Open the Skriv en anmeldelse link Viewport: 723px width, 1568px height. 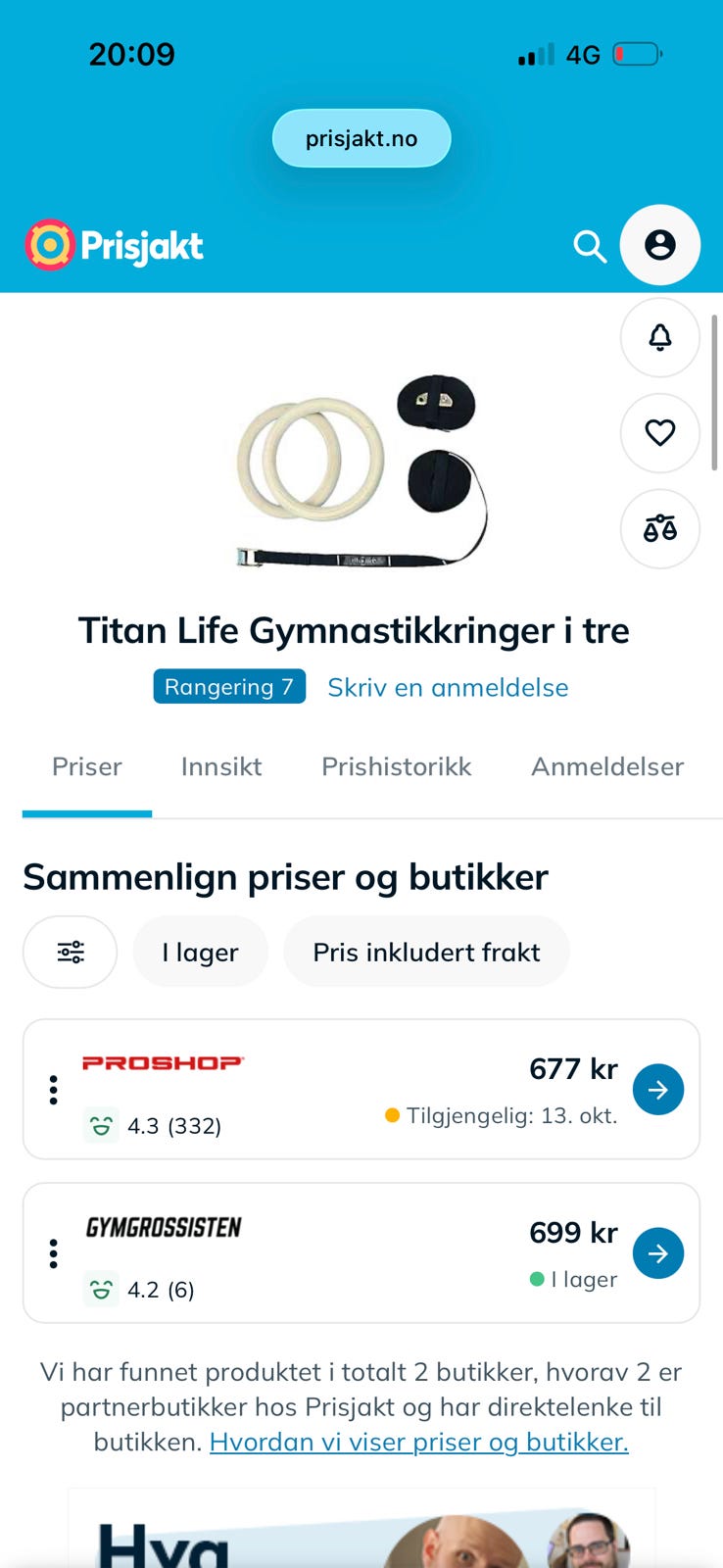coord(448,687)
